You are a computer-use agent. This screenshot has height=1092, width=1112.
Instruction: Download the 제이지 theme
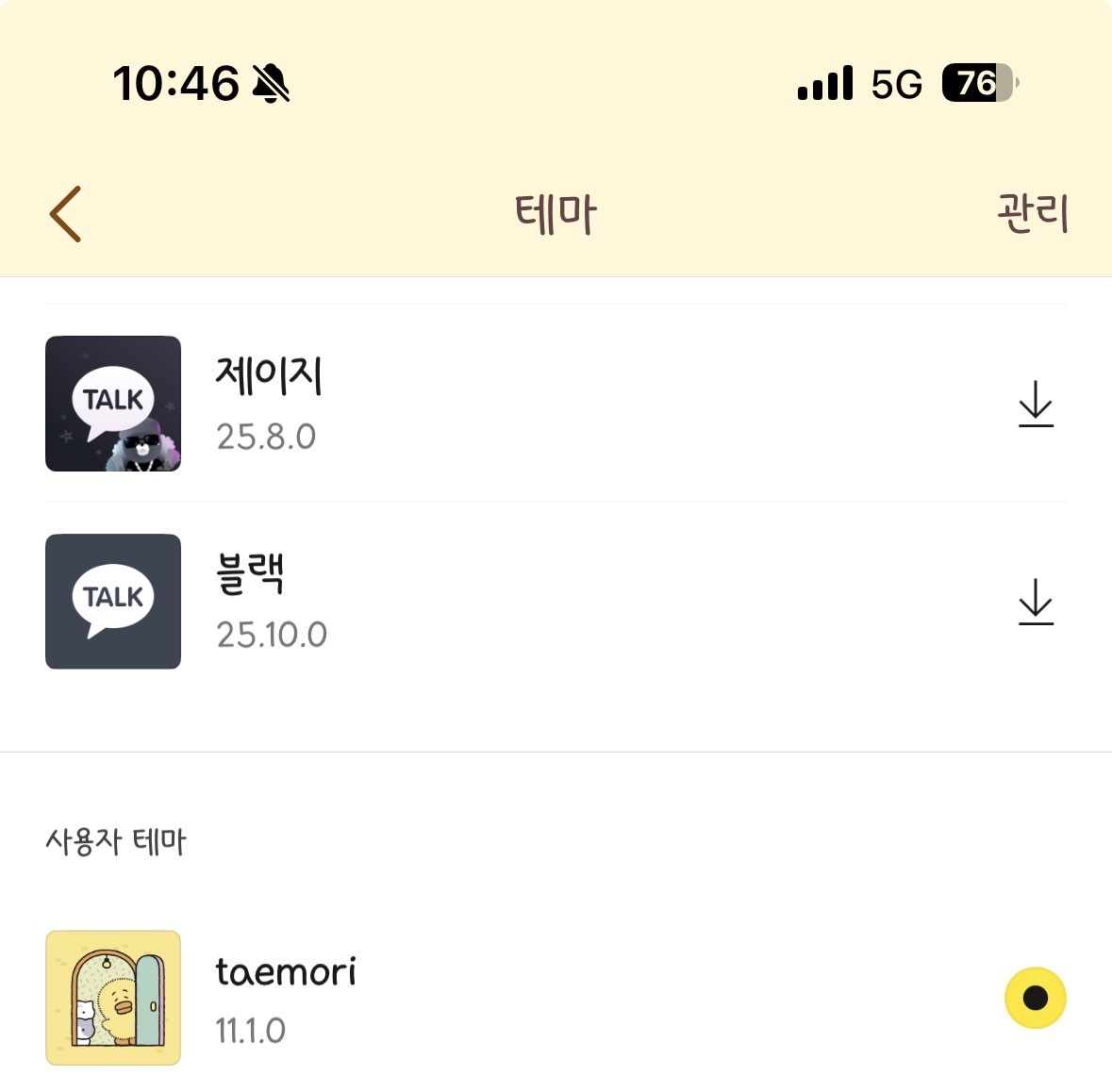[1035, 405]
